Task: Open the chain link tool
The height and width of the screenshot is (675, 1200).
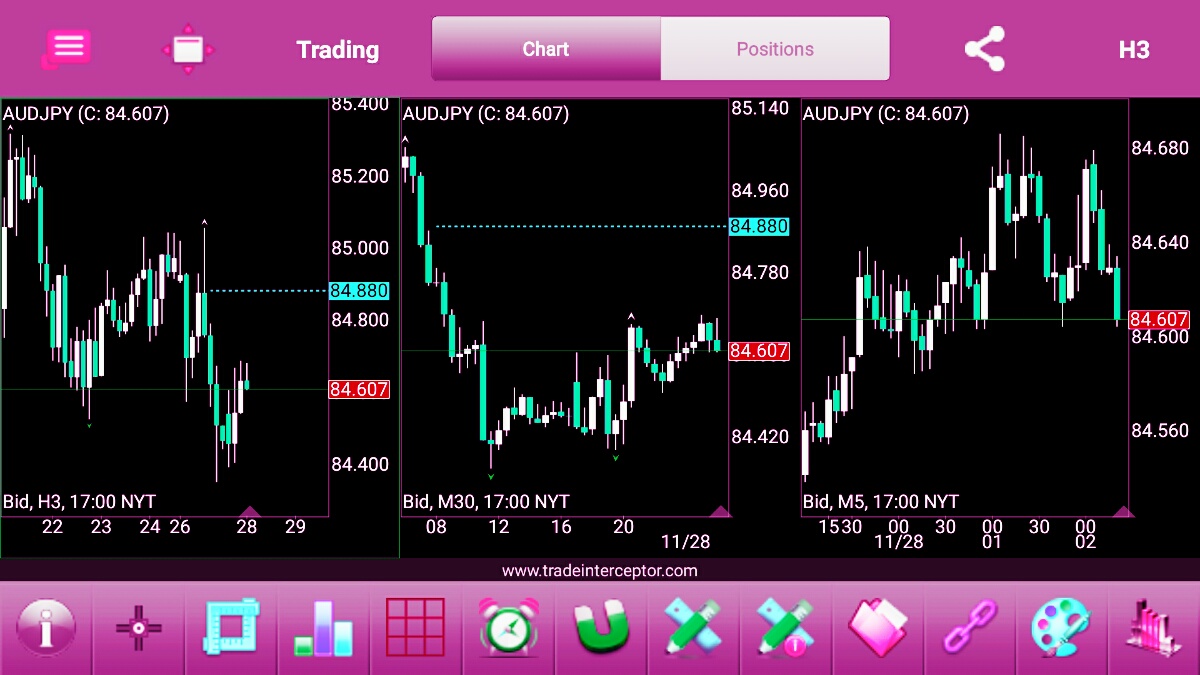Action: pos(970,628)
